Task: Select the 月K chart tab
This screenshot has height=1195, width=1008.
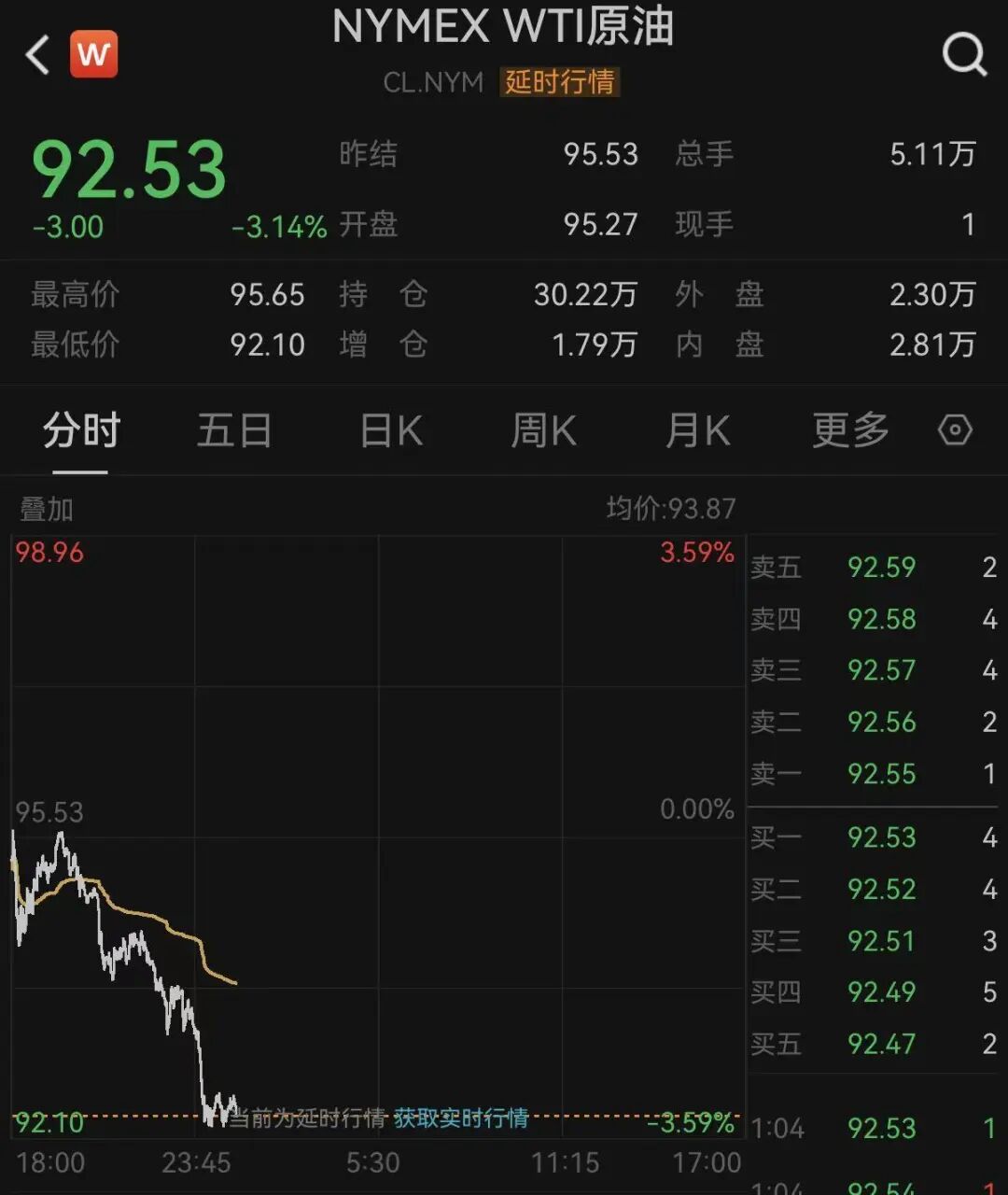Action: coord(697,431)
